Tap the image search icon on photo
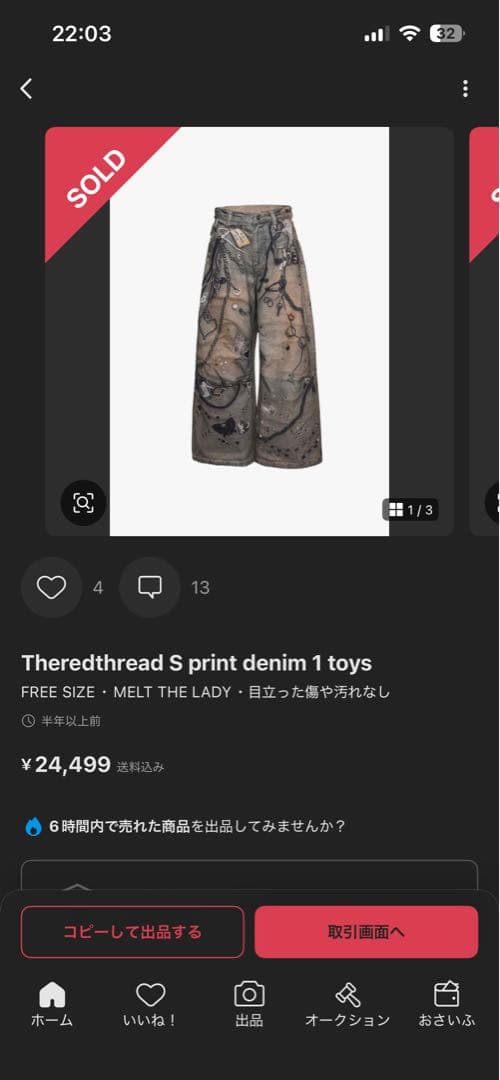Viewport: 500px width, 1080px height. 83,503
